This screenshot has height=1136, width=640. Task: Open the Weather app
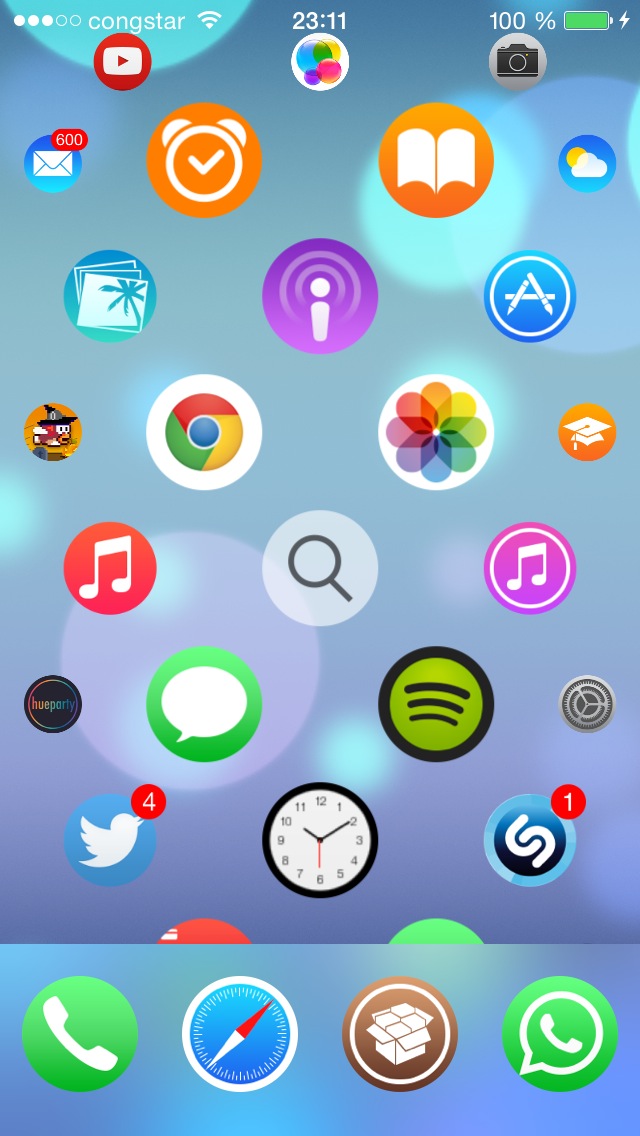click(x=587, y=164)
